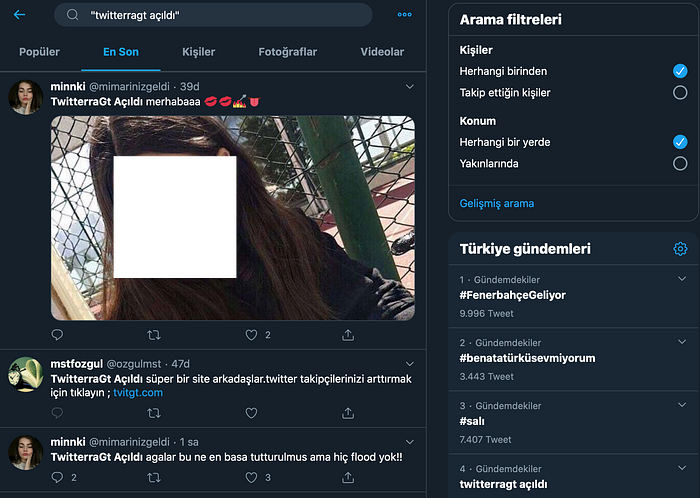Reply to mstfozgul's tweet
Screen dimensions: 700x498
pos(57,413)
